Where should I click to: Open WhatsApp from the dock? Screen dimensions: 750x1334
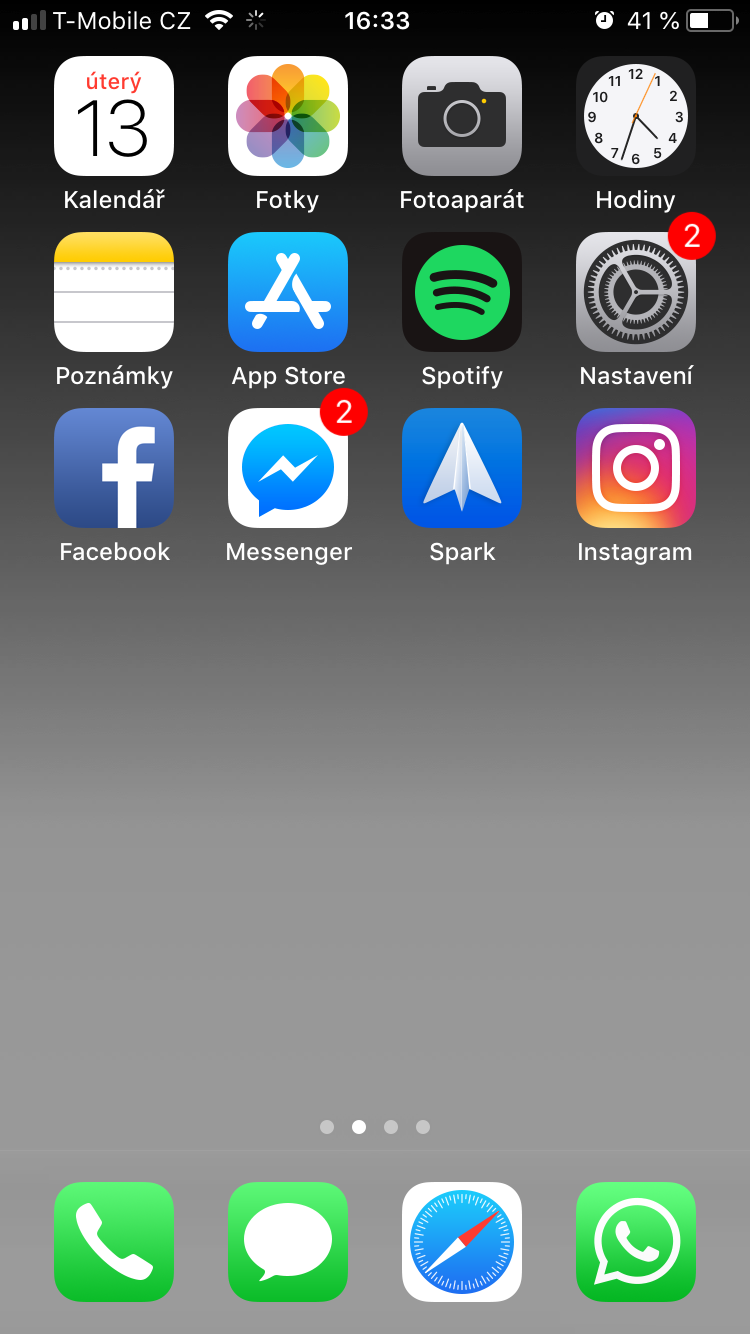pos(636,1242)
